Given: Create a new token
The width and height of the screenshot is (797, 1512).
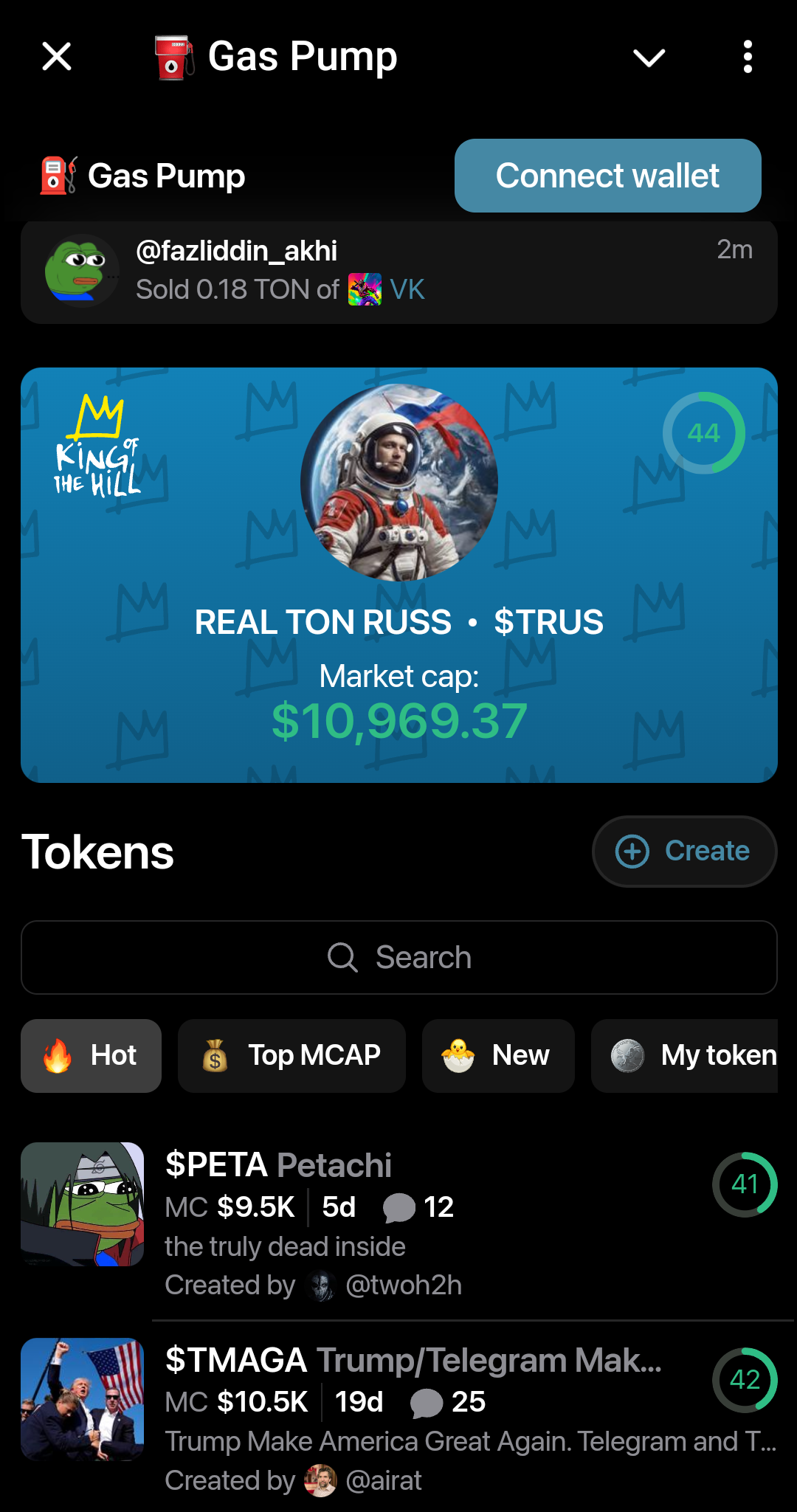Looking at the screenshot, I should tap(684, 851).
